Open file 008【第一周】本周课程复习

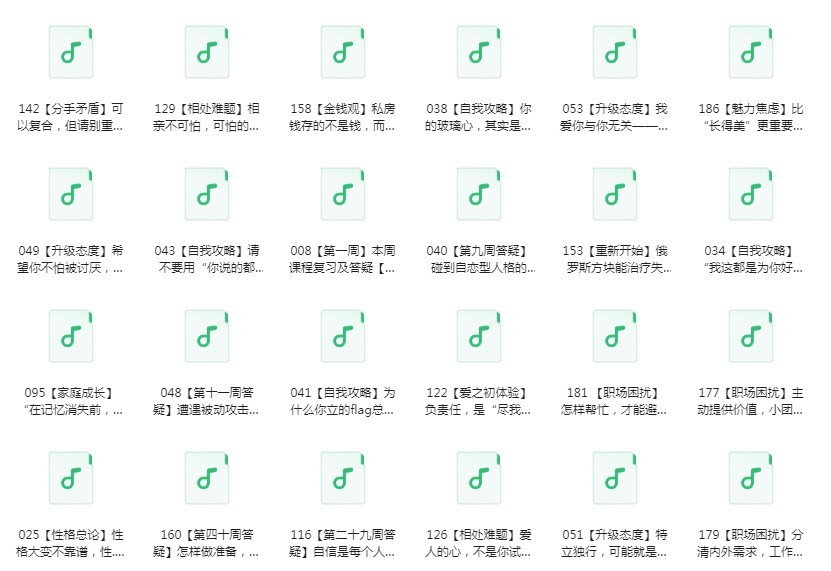[x=343, y=194]
